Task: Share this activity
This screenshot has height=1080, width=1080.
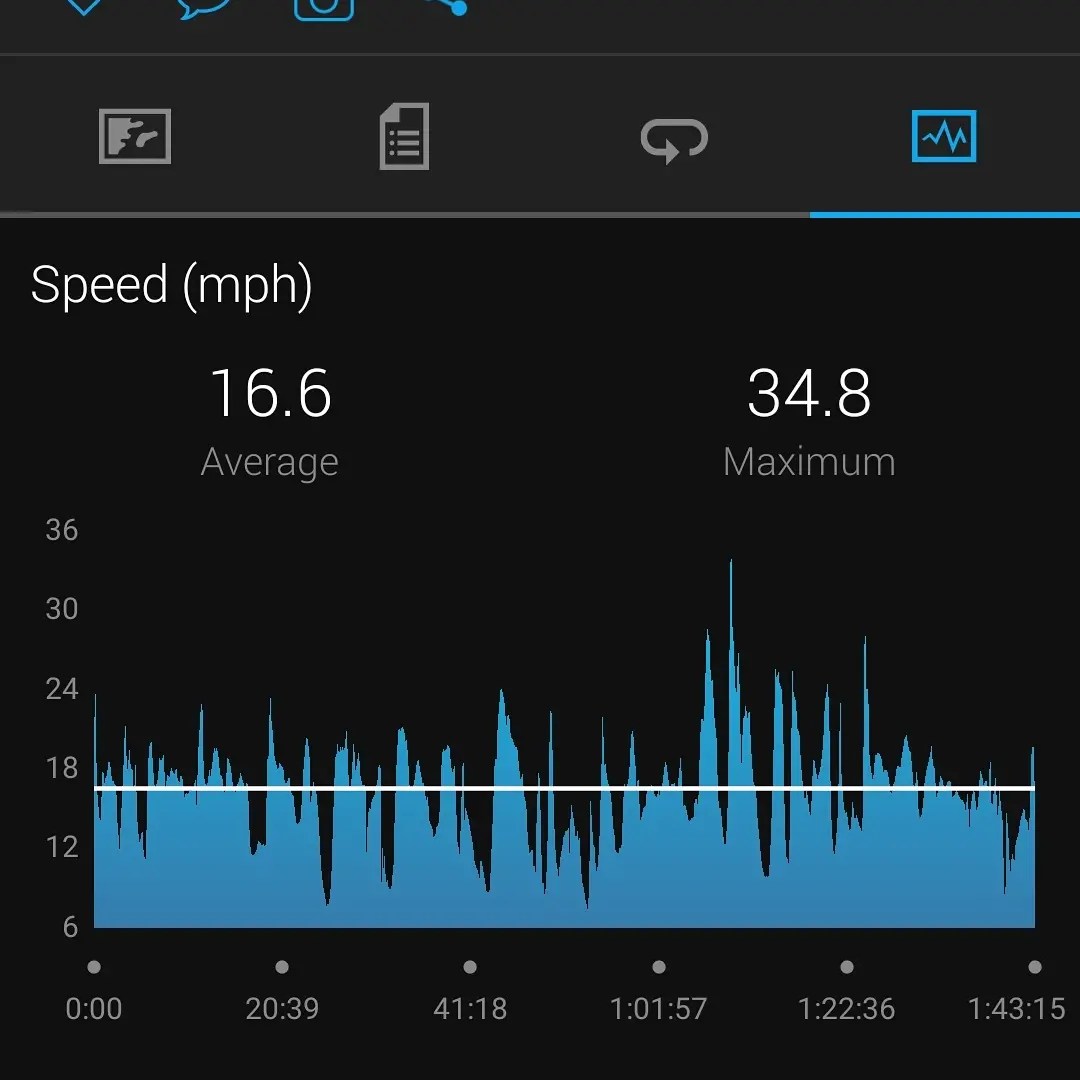Action: (446, 6)
